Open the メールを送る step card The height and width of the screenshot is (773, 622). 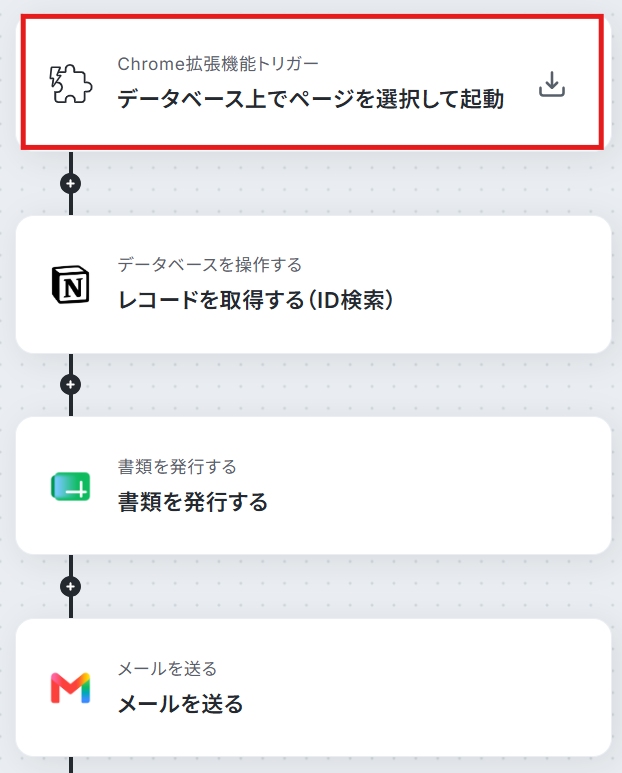(313, 687)
